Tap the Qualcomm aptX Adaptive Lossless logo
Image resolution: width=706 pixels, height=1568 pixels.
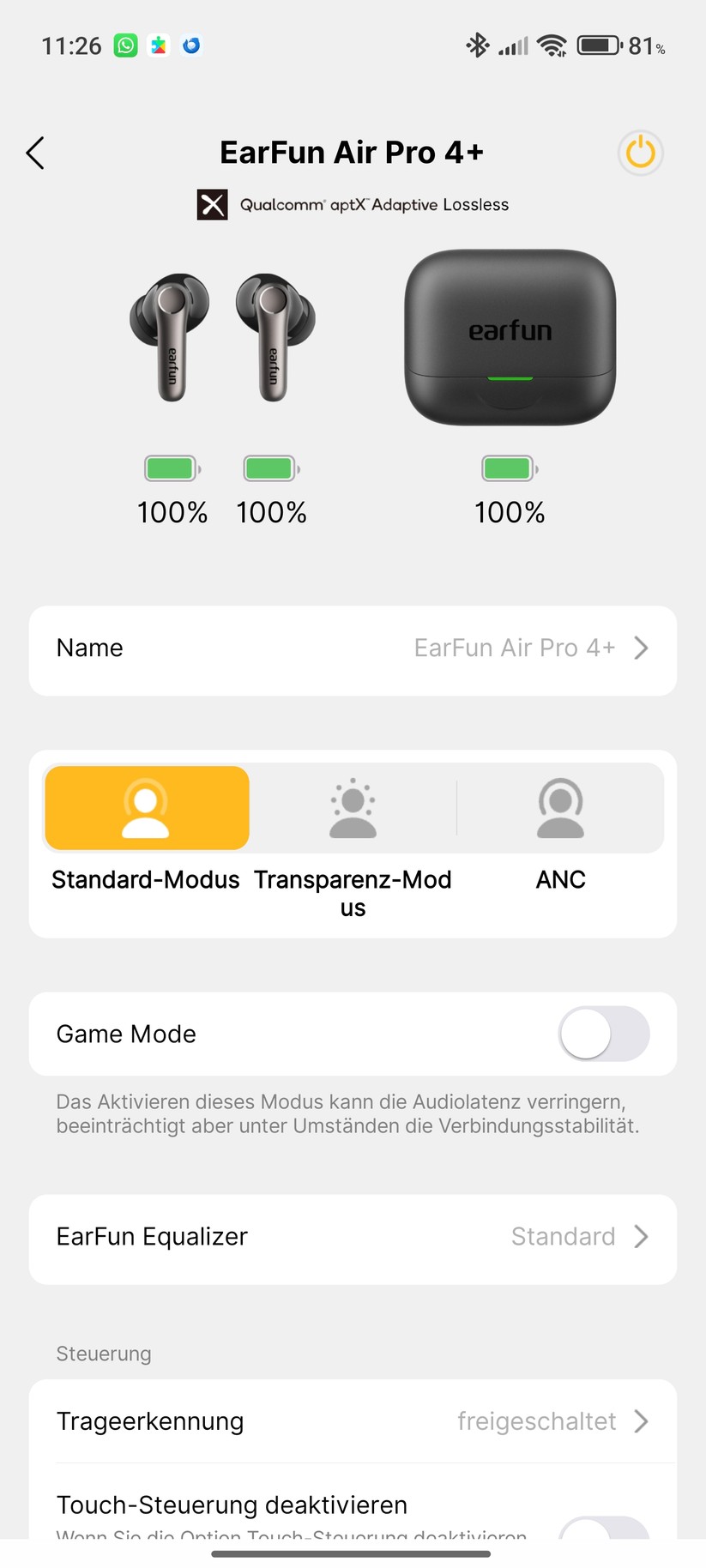(x=212, y=204)
